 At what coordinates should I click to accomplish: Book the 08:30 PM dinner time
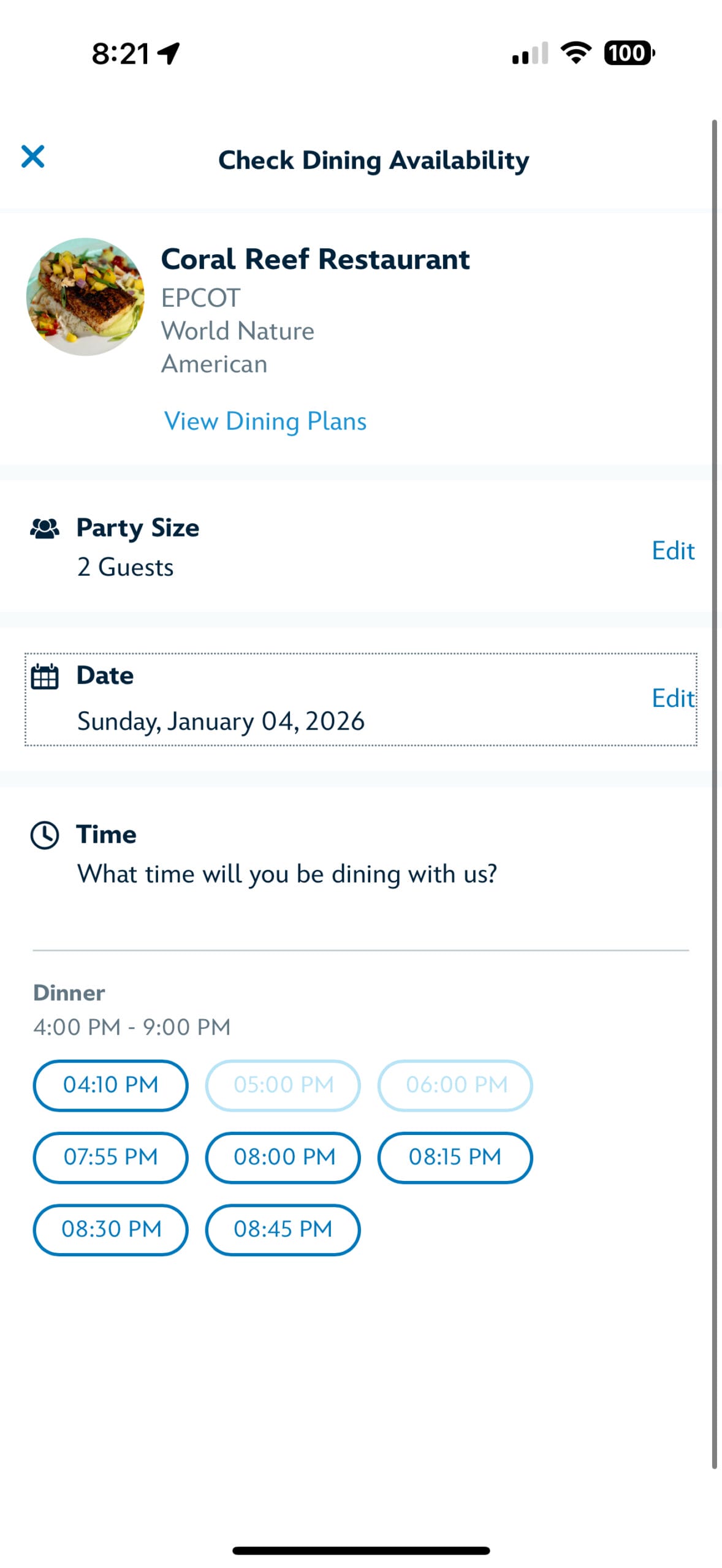point(110,1229)
